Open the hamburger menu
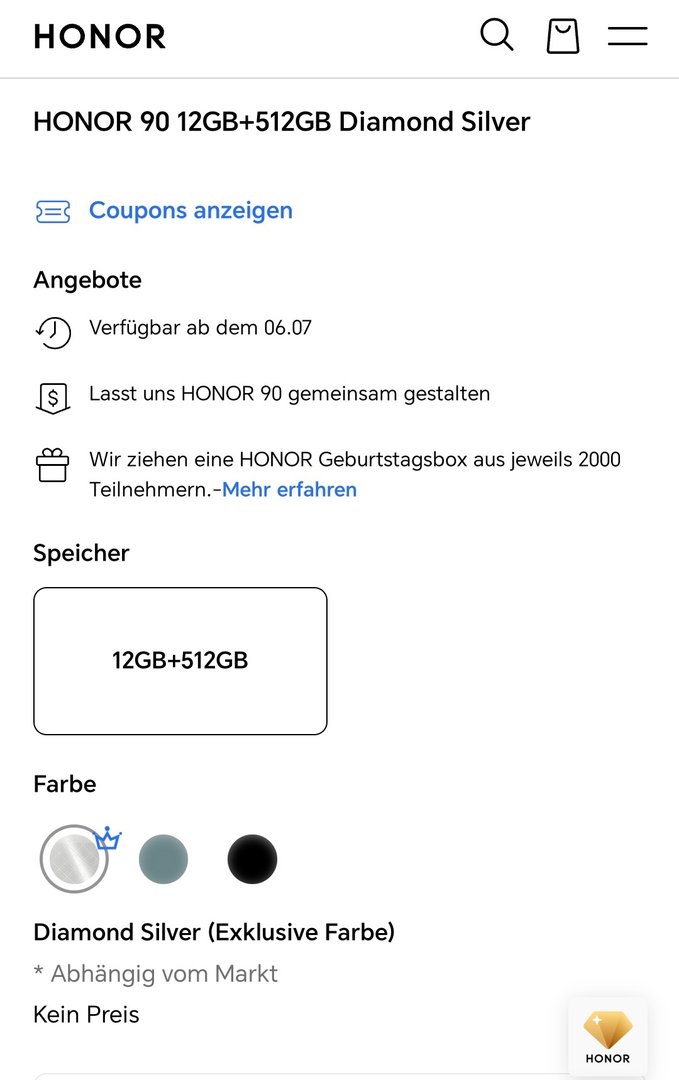Viewport: 679px width, 1080px height. [627, 37]
